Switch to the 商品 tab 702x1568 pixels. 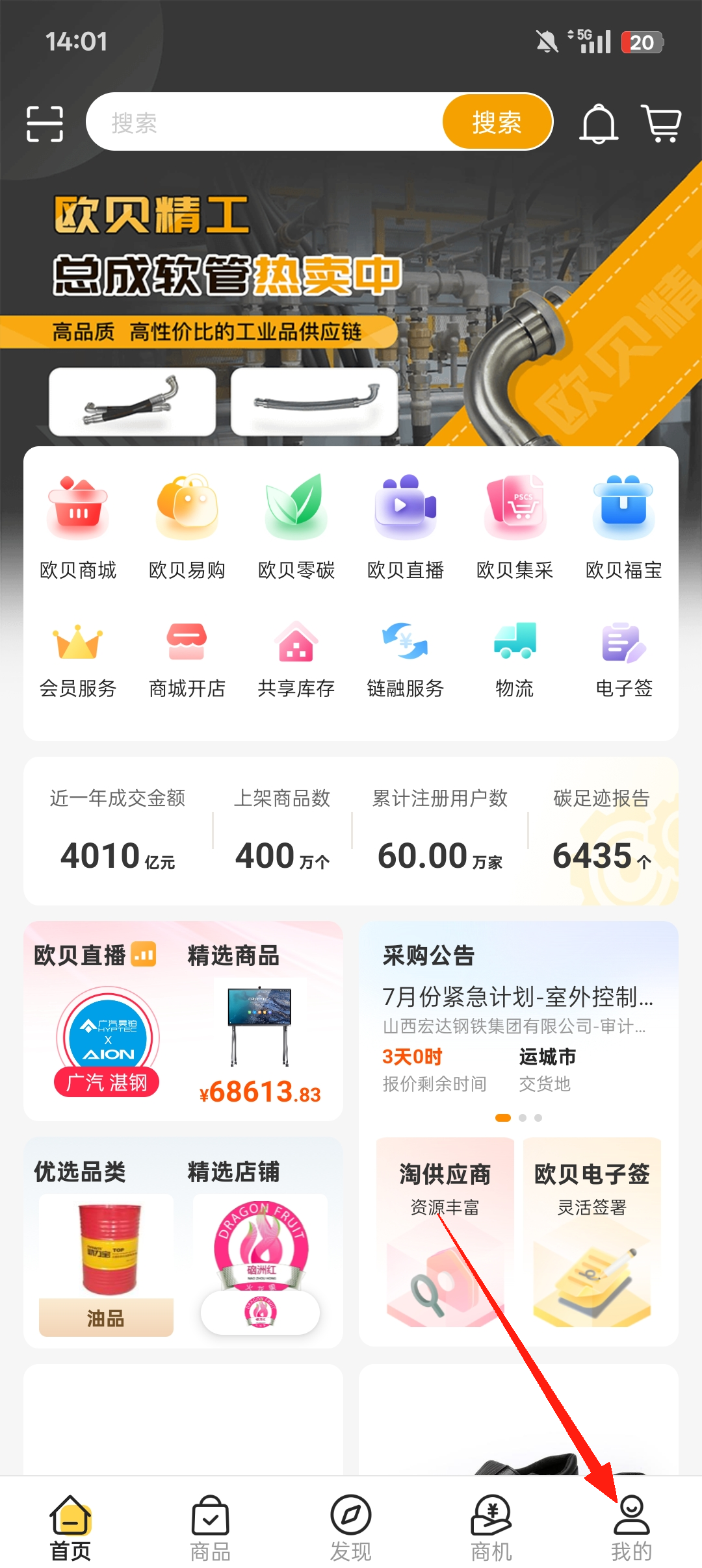[x=211, y=1528]
